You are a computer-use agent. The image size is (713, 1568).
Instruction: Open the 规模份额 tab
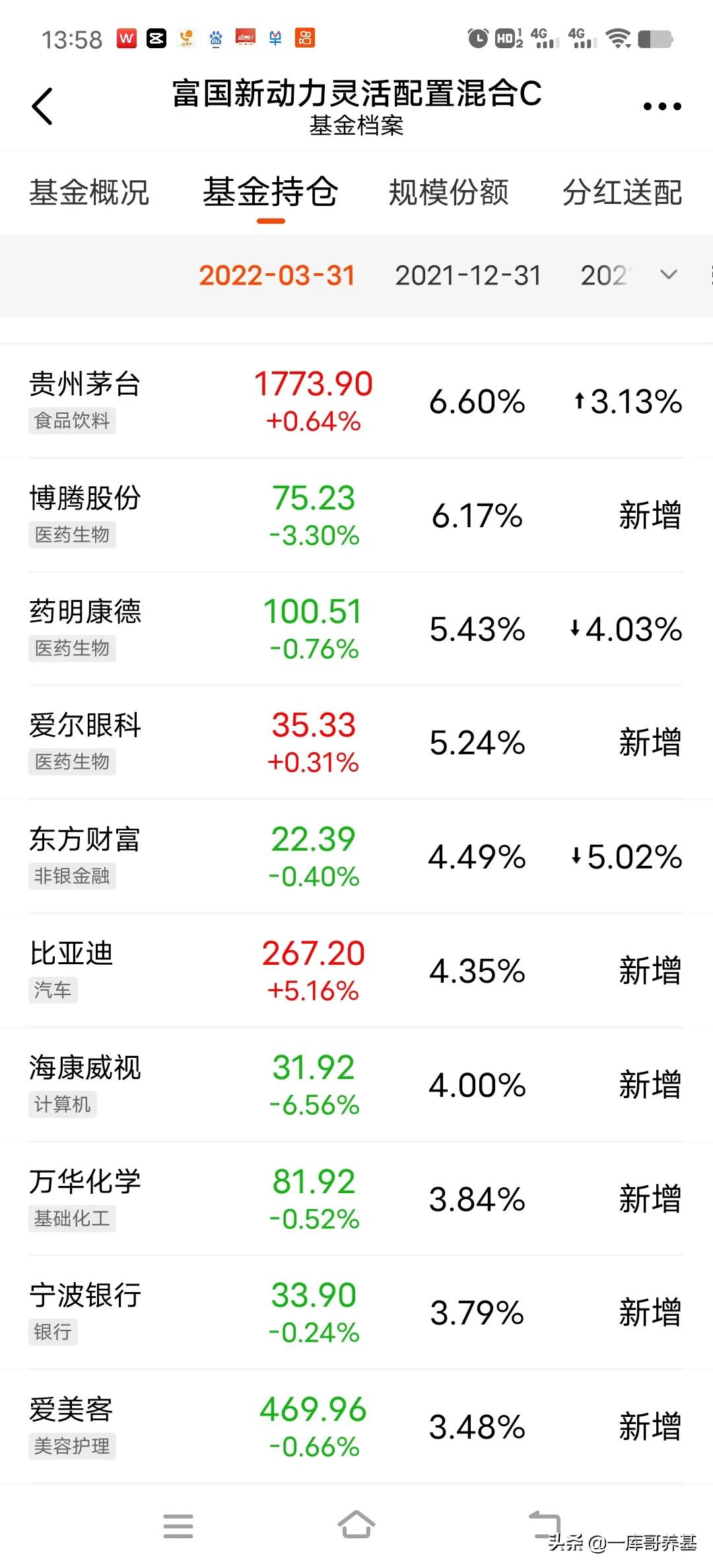450,193
